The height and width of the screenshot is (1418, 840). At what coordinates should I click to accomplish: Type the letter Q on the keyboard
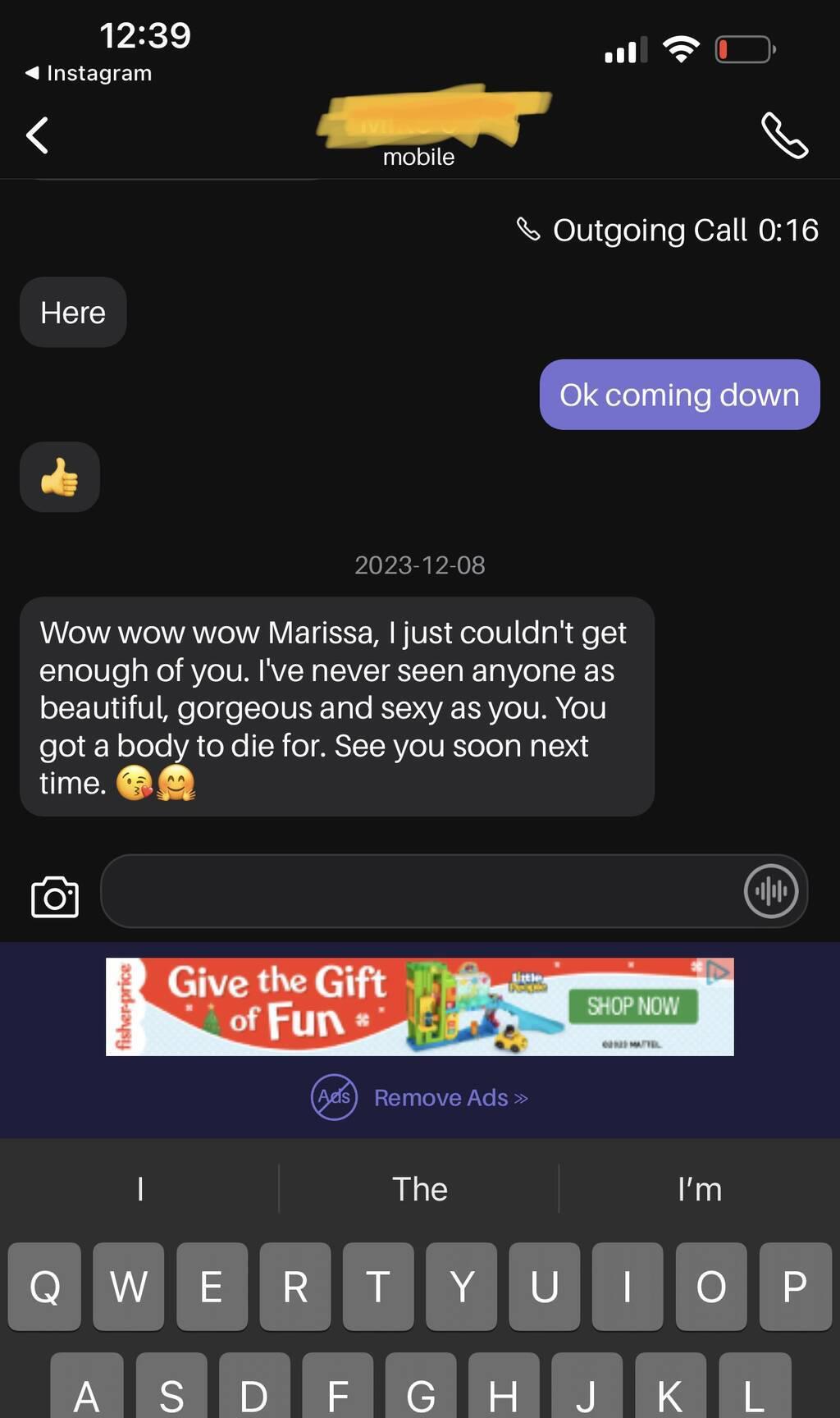(x=44, y=1286)
